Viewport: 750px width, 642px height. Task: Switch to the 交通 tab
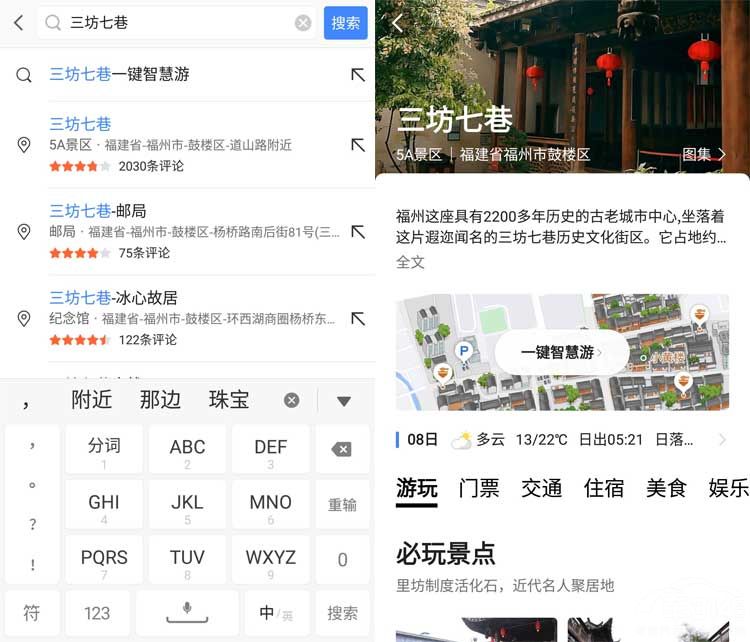tap(541, 488)
